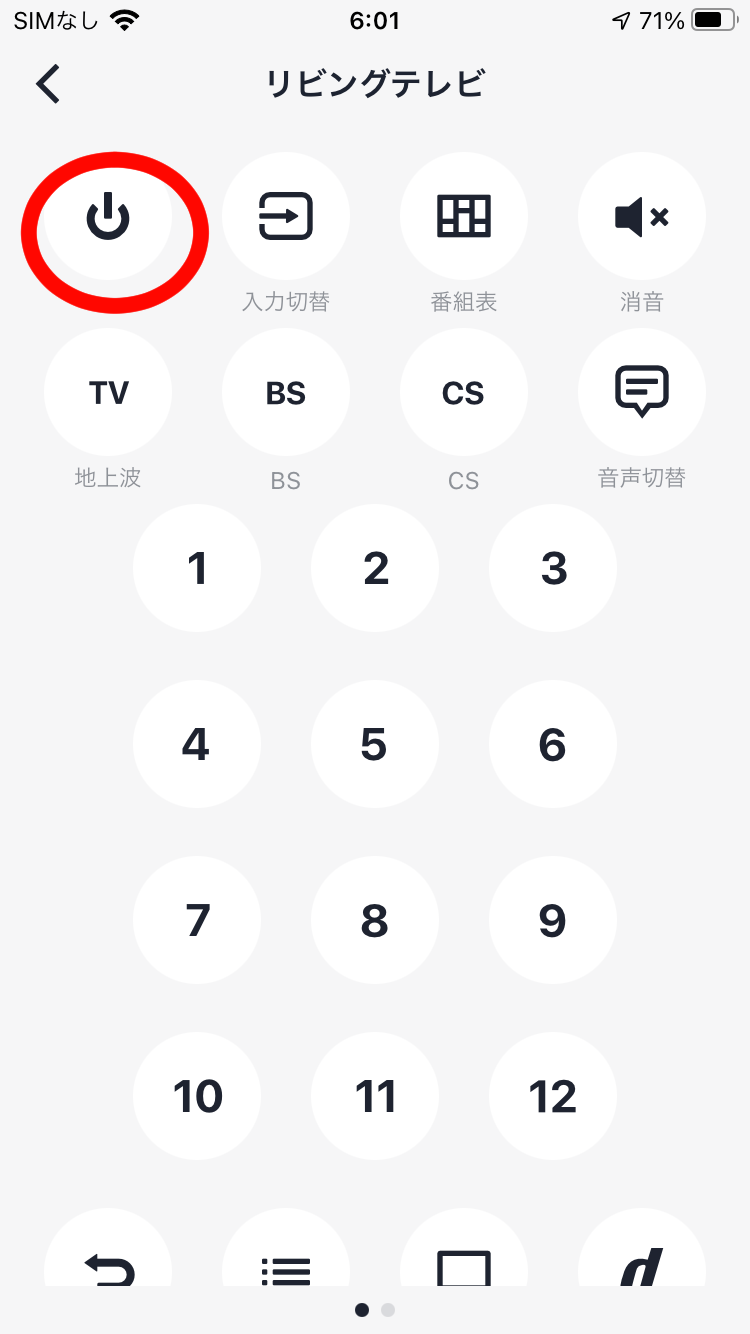Select channel 2
Image resolution: width=750 pixels, height=1334 pixels.
point(375,569)
